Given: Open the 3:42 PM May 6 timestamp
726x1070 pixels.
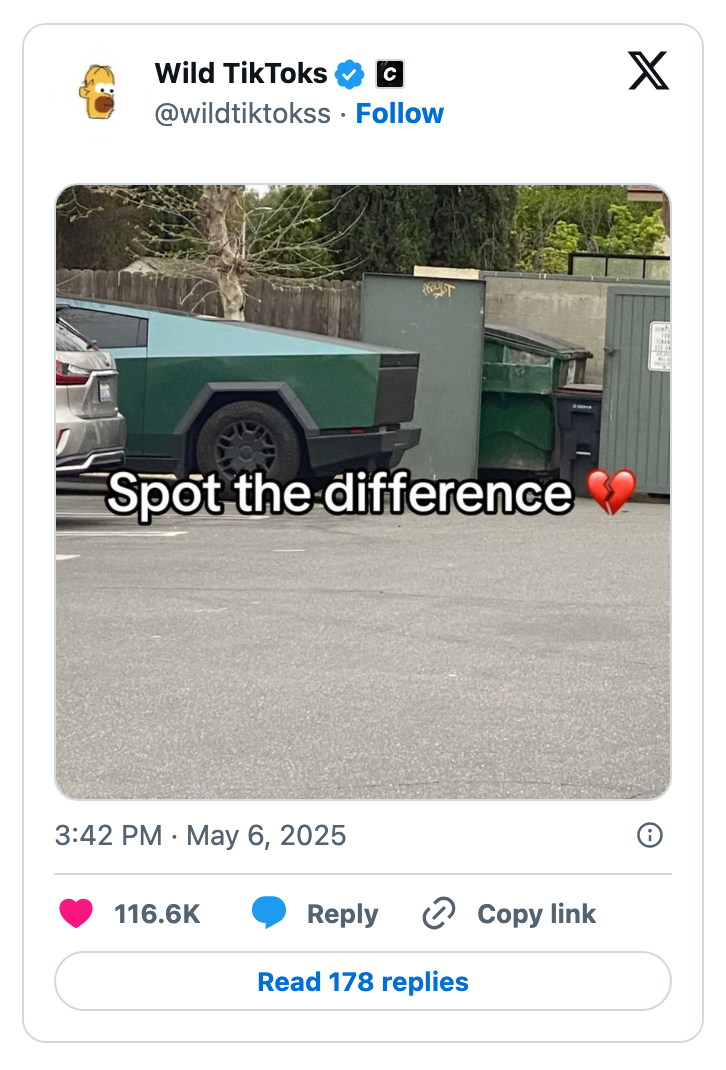Looking at the screenshot, I should (x=201, y=835).
